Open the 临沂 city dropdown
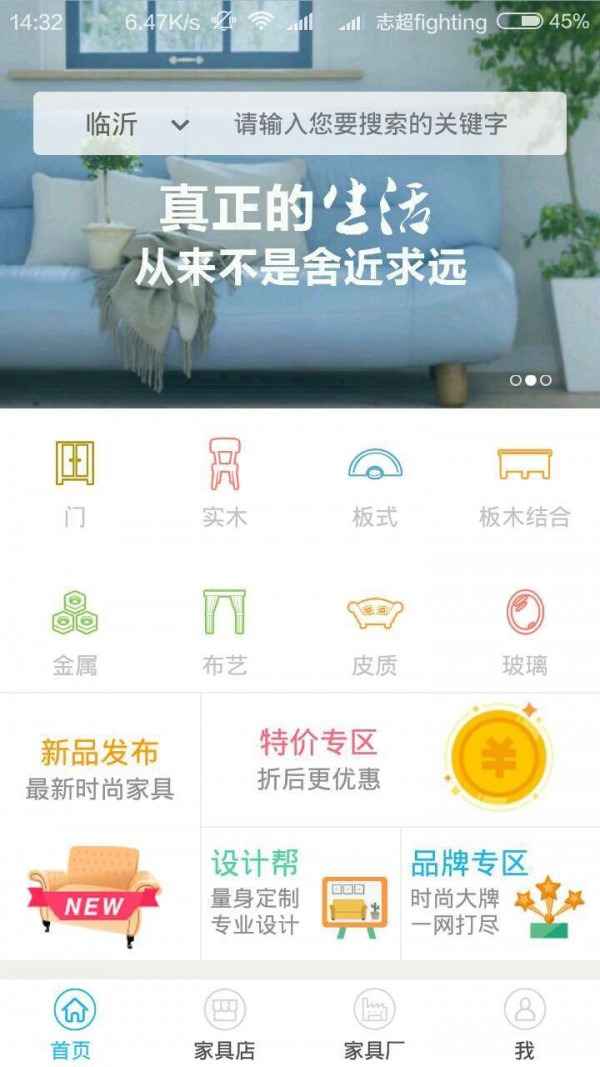The image size is (600, 1067). 137,124
